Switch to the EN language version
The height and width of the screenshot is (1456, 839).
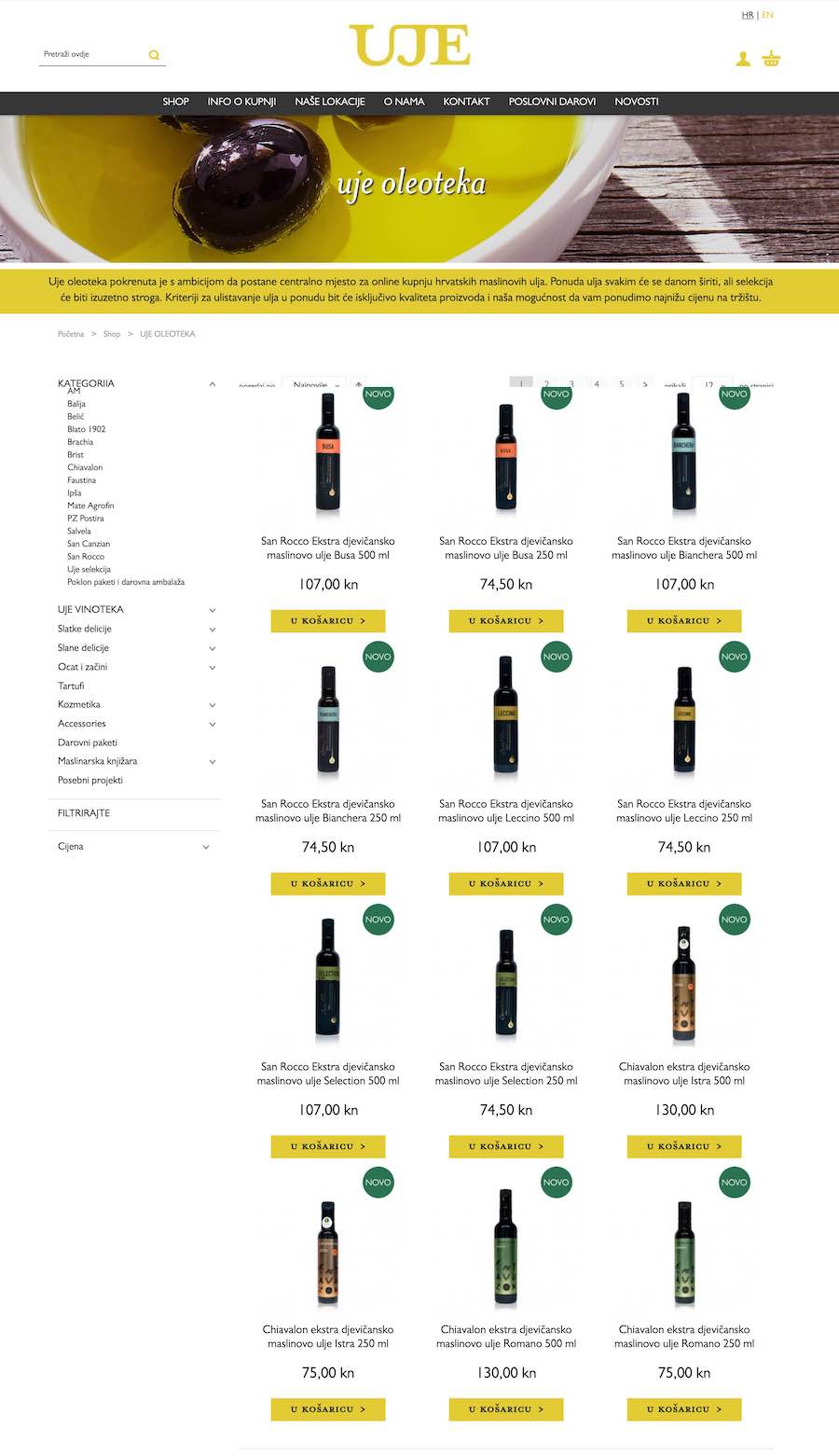[x=766, y=15]
